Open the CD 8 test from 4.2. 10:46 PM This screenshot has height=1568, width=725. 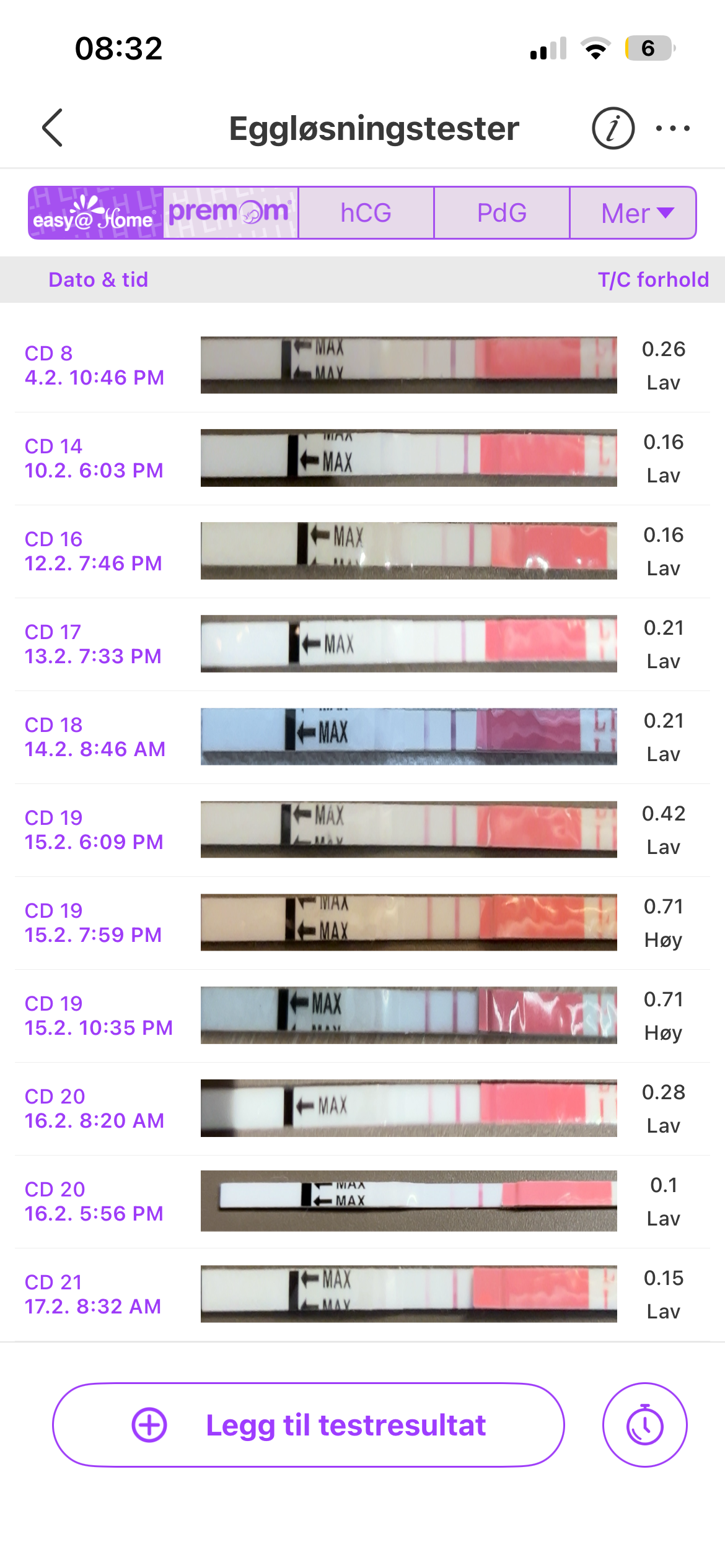(x=362, y=365)
